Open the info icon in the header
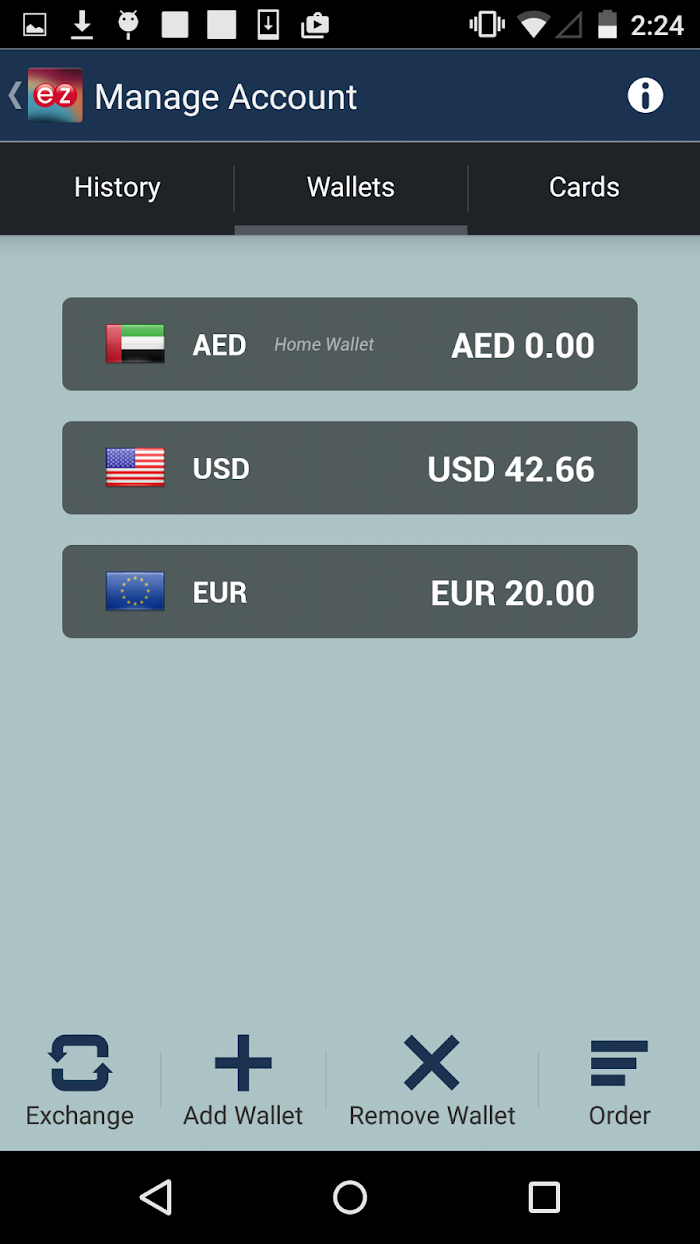The height and width of the screenshot is (1244, 700). pos(645,96)
